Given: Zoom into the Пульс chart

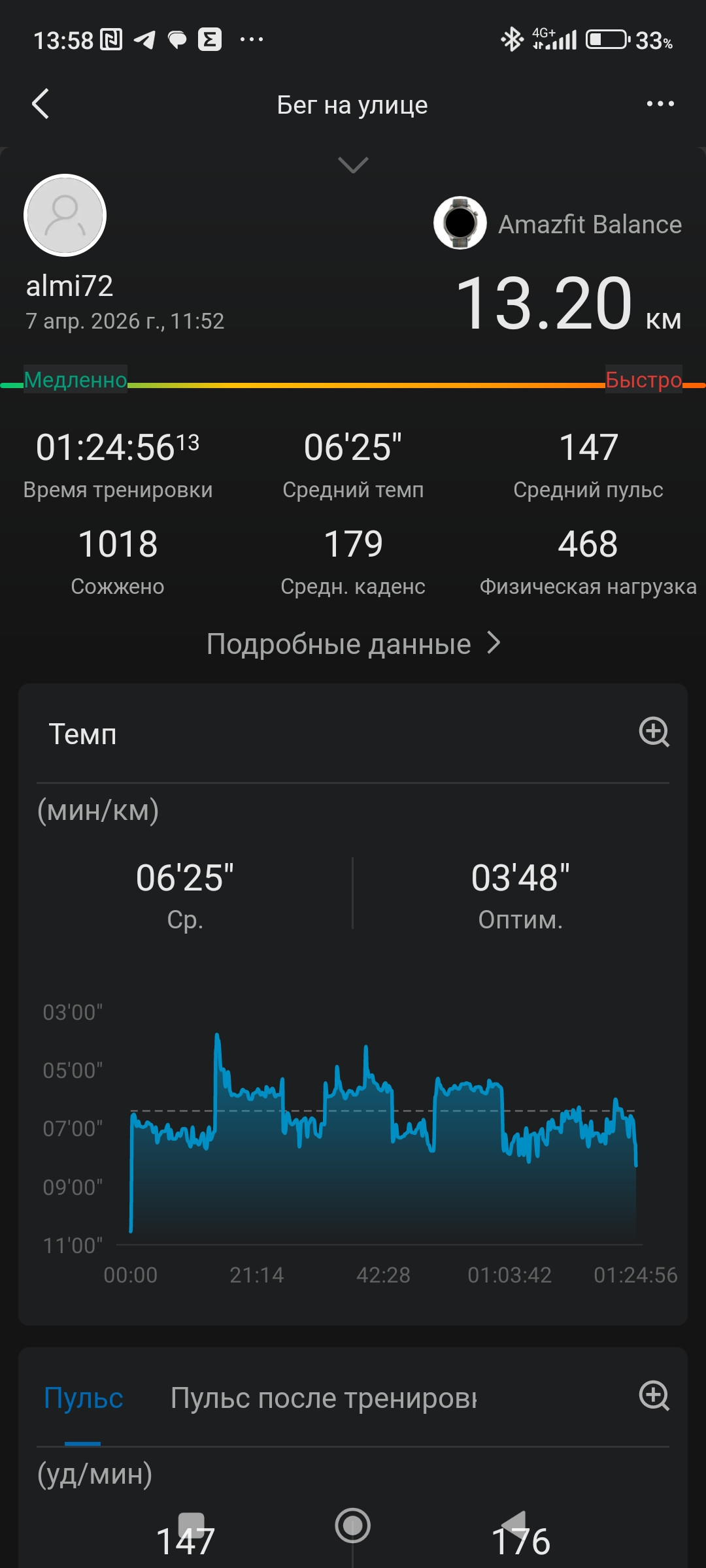Looking at the screenshot, I should (654, 1396).
